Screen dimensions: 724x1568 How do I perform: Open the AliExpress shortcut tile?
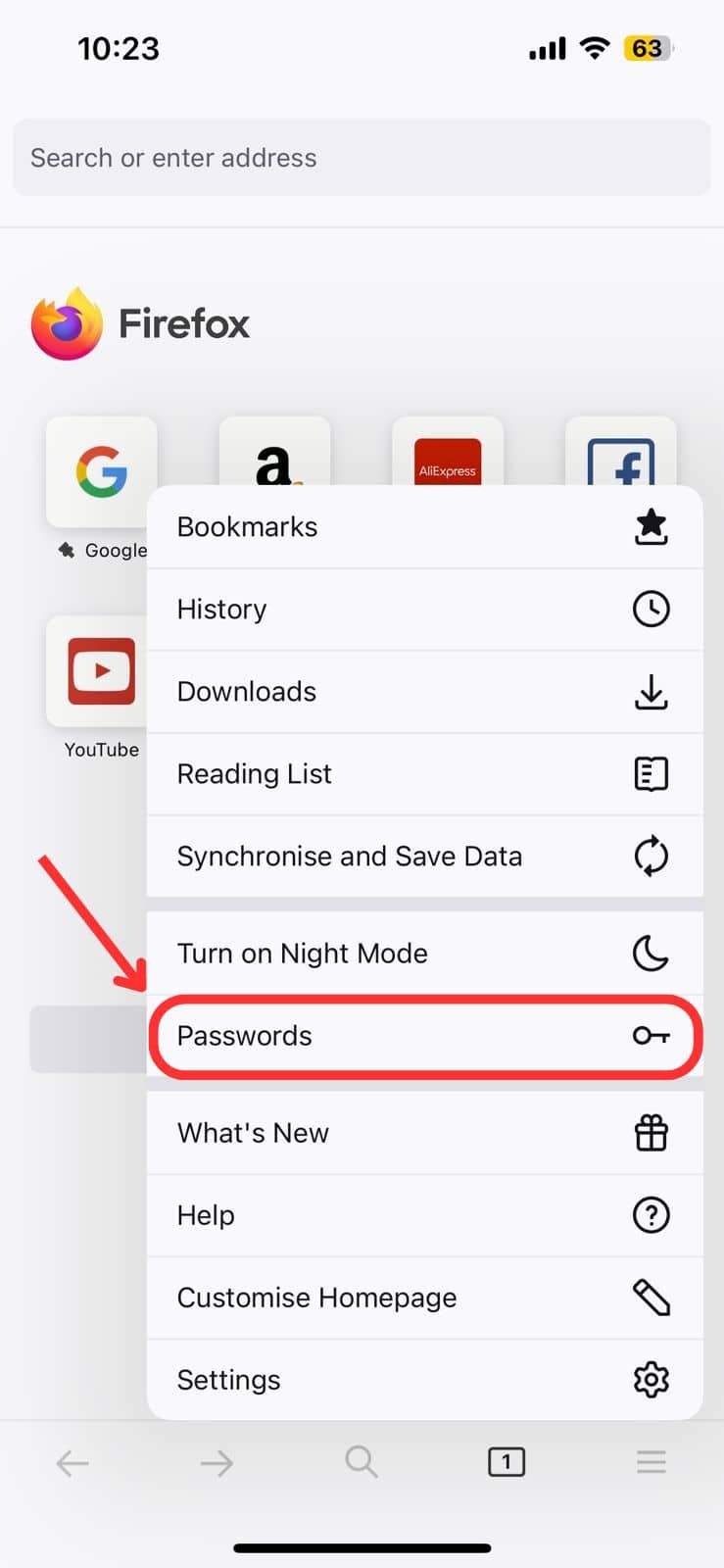pyautogui.click(x=448, y=459)
